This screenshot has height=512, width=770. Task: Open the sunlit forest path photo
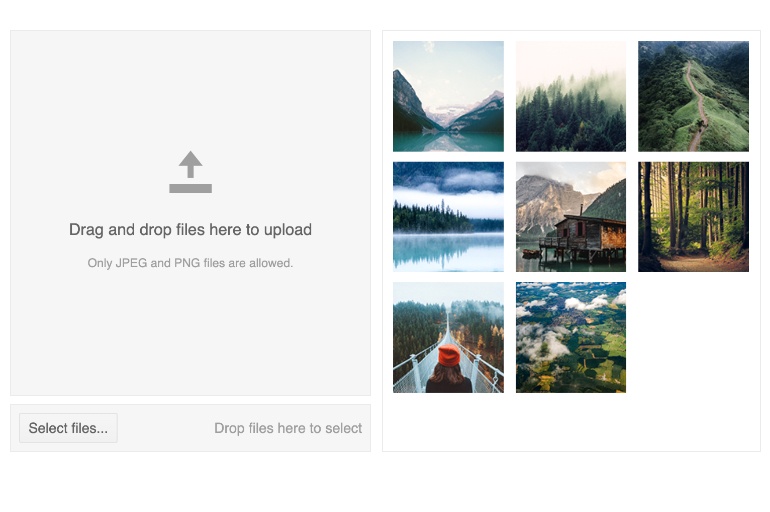[693, 217]
